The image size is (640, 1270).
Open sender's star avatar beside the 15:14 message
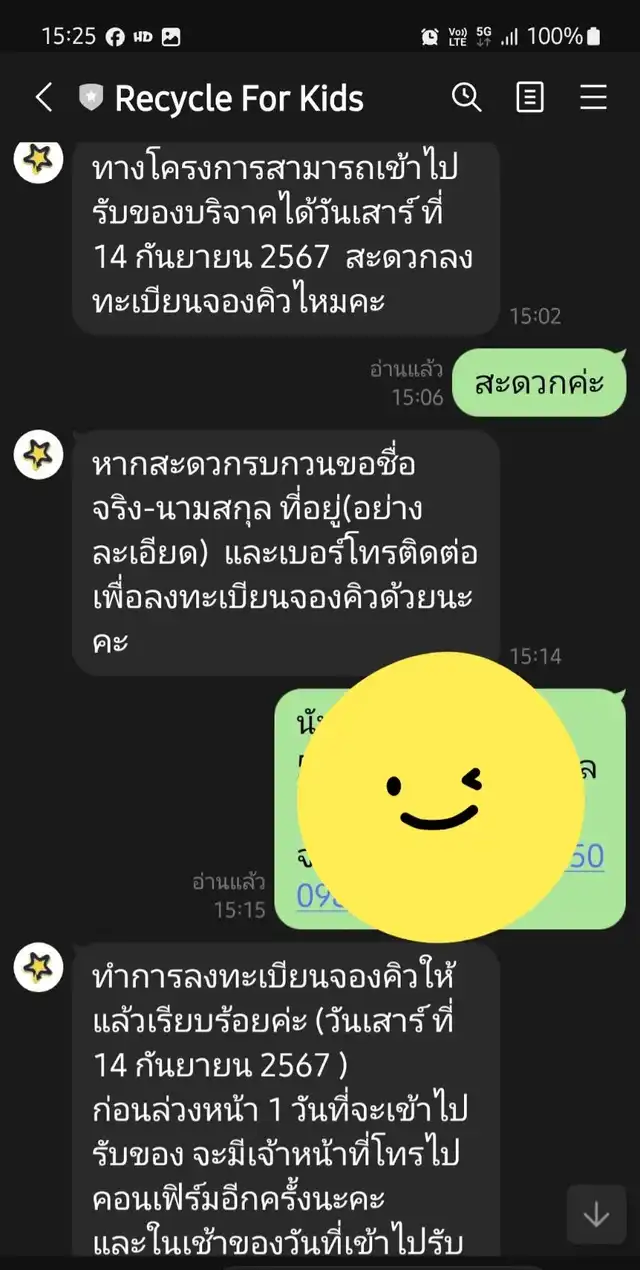pos(39,455)
